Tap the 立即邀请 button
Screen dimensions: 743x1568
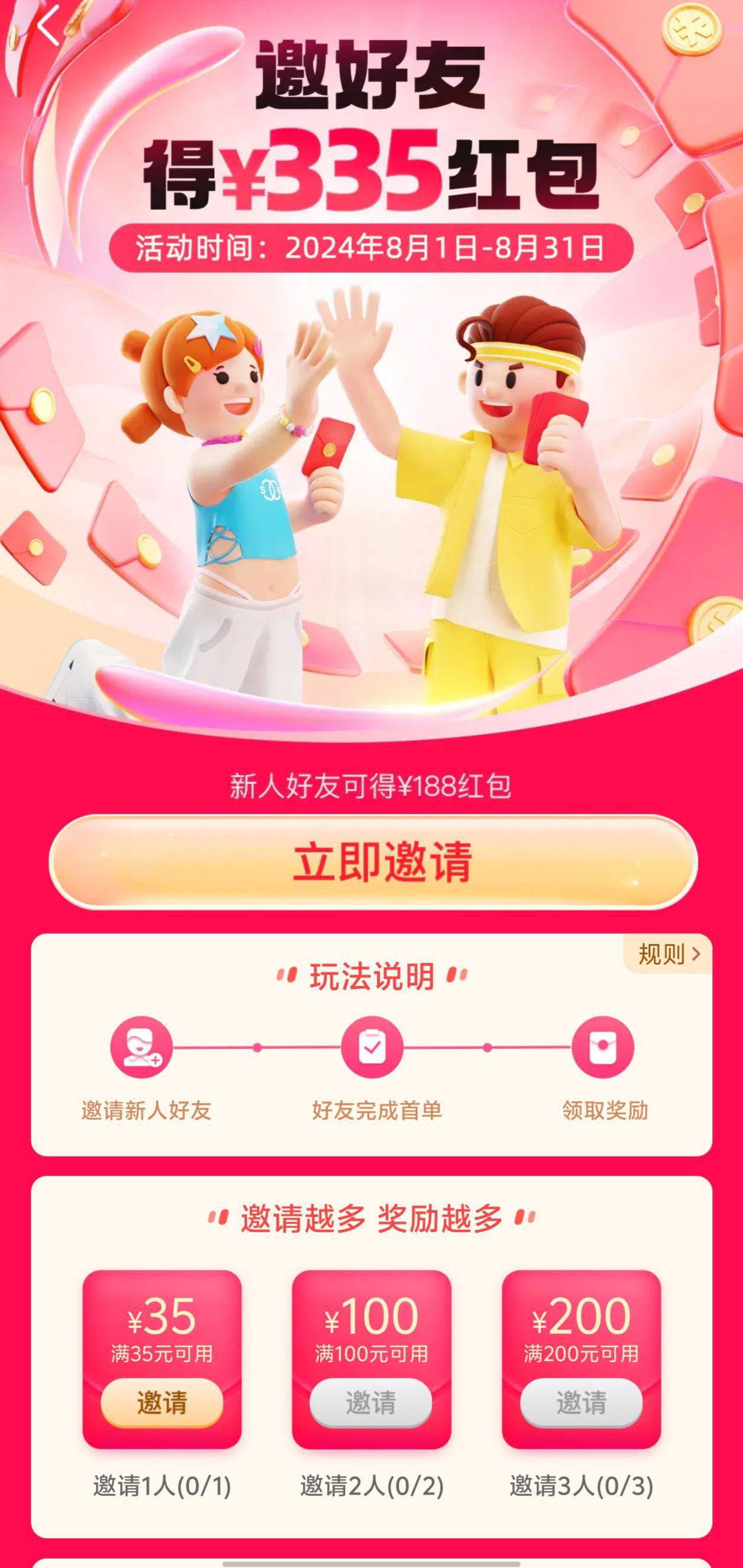[373, 862]
